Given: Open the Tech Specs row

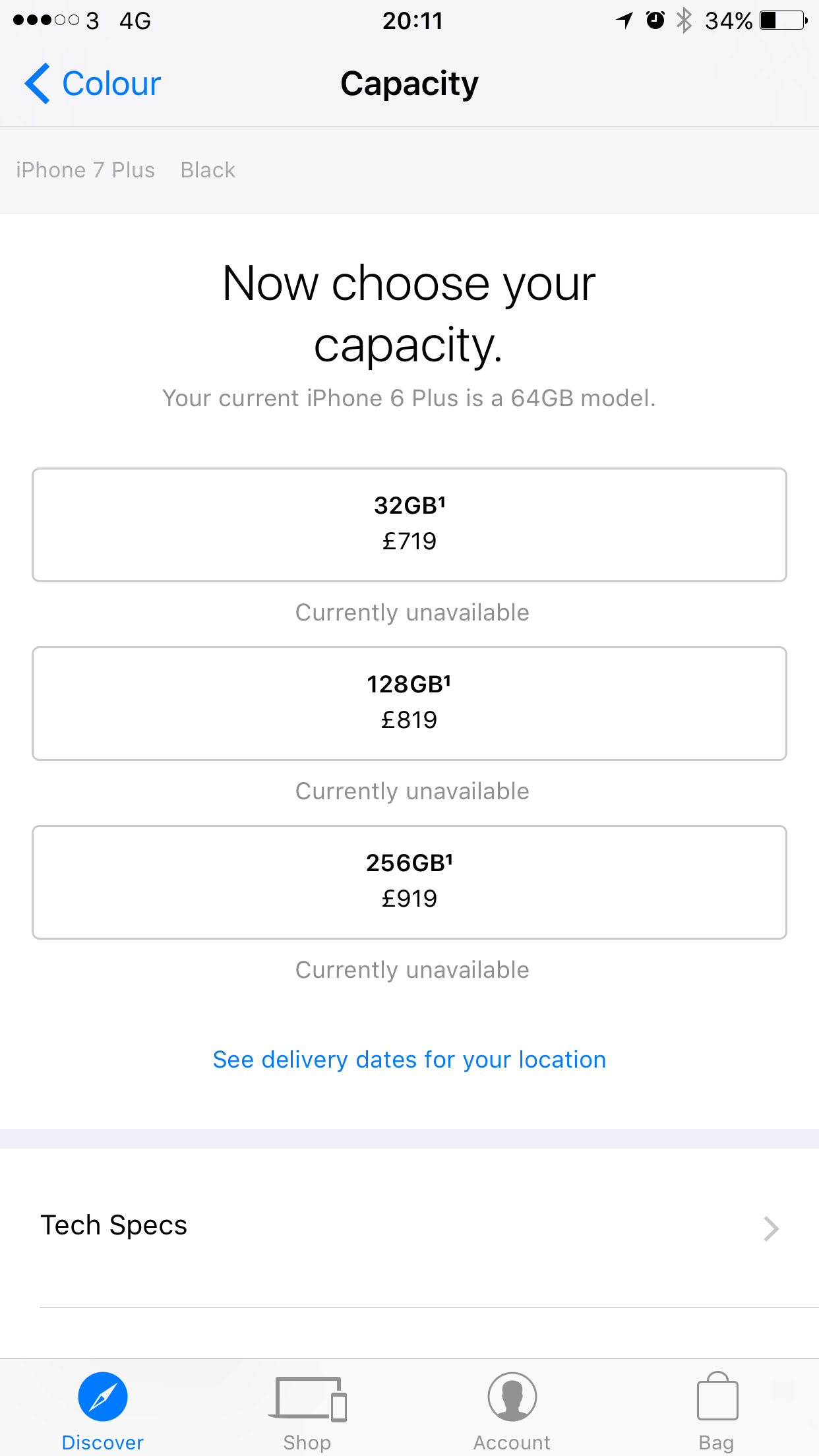Looking at the screenshot, I should pos(409,1228).
